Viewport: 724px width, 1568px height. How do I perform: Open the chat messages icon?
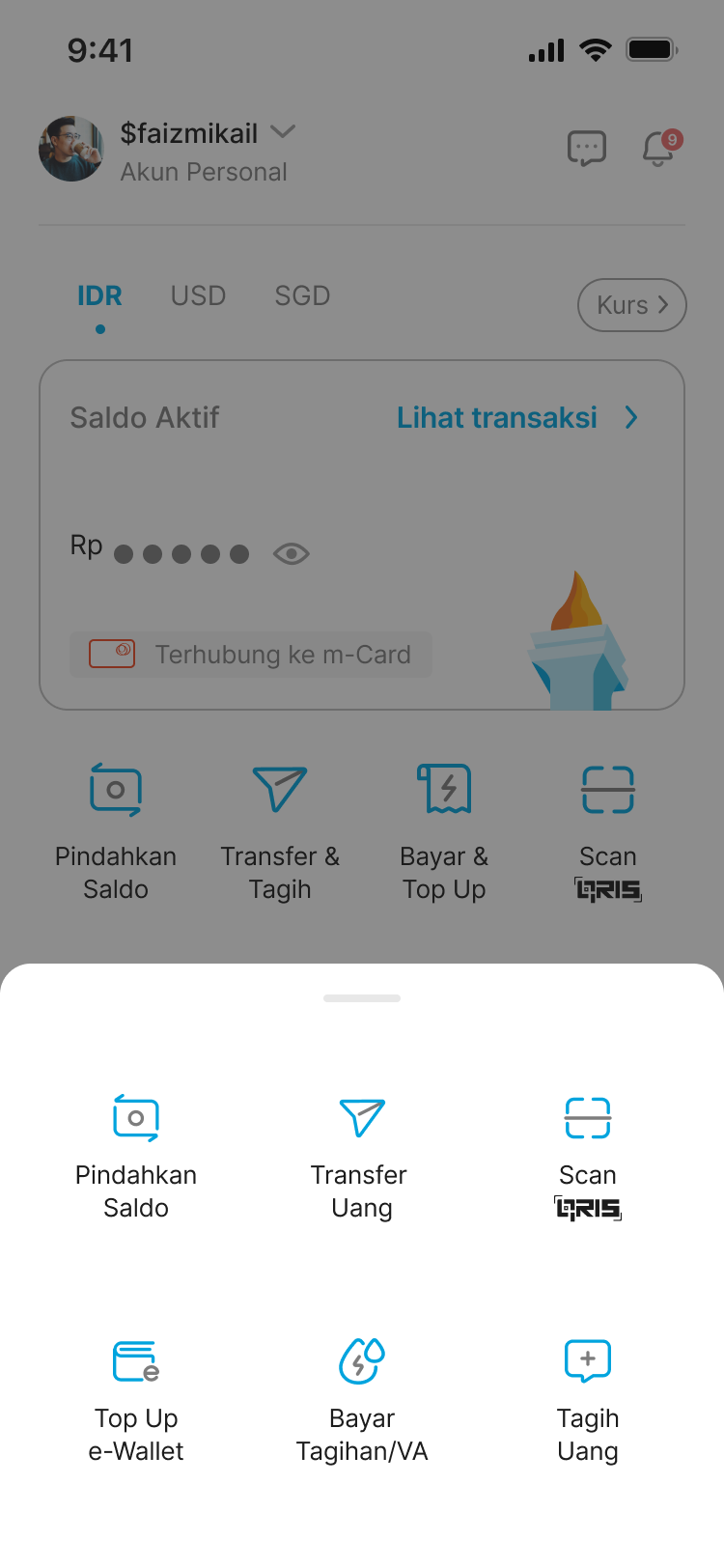(x=586, y=149)
